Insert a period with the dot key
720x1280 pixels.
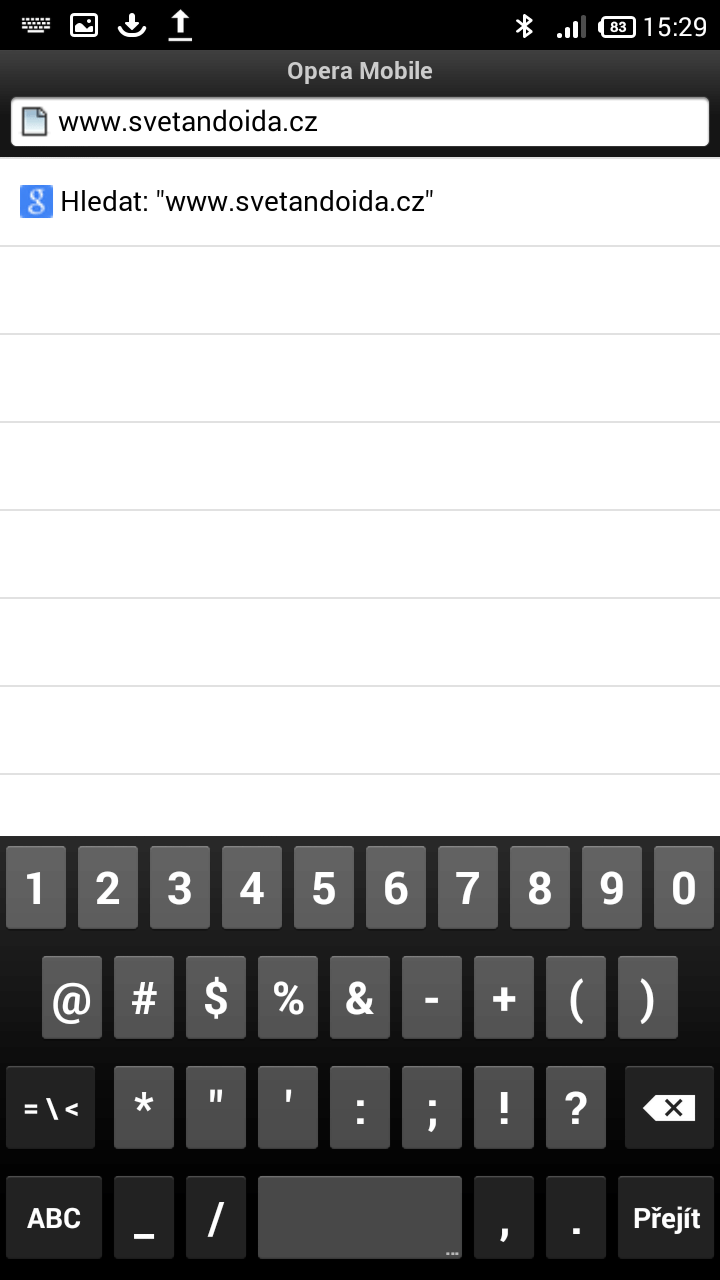tap(576, 1217)
